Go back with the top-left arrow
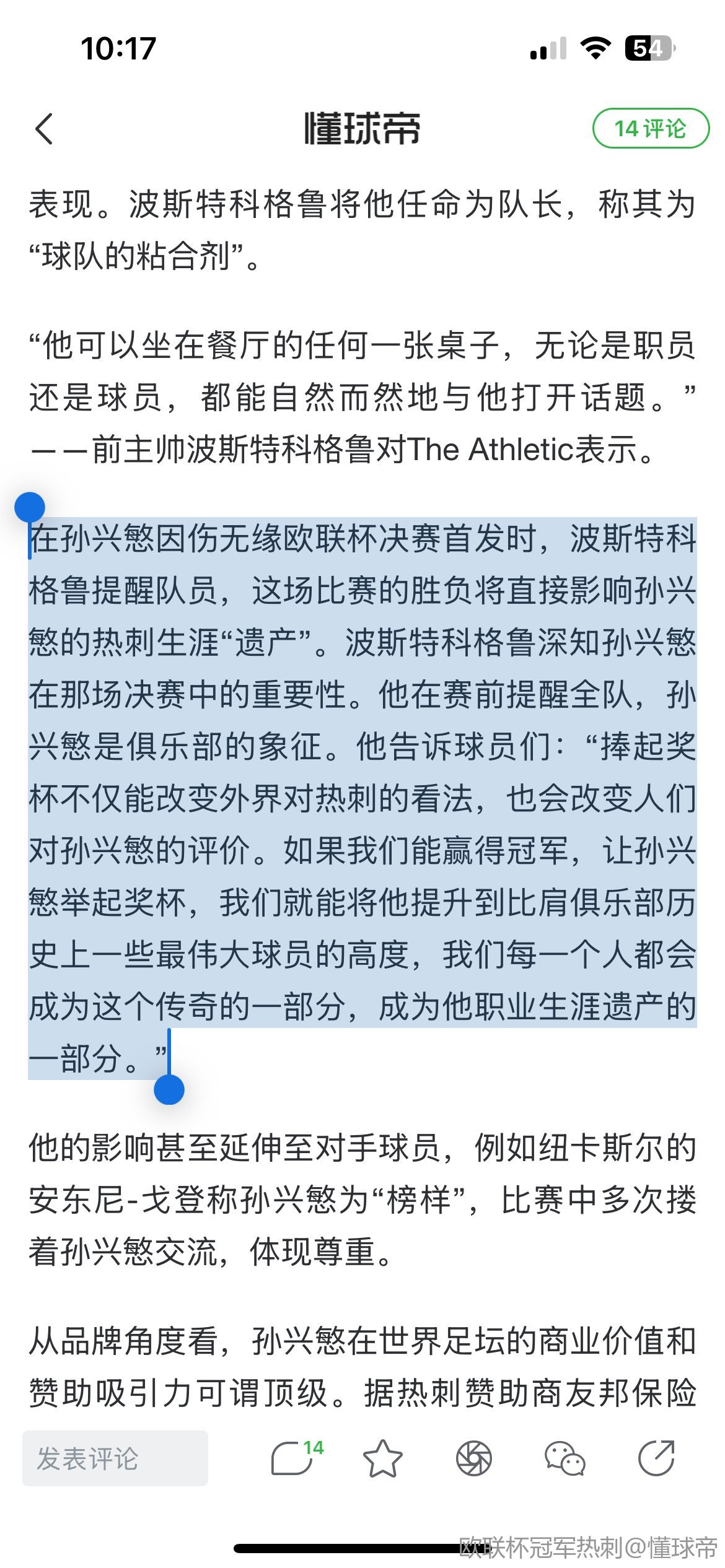 coord(44,129)
